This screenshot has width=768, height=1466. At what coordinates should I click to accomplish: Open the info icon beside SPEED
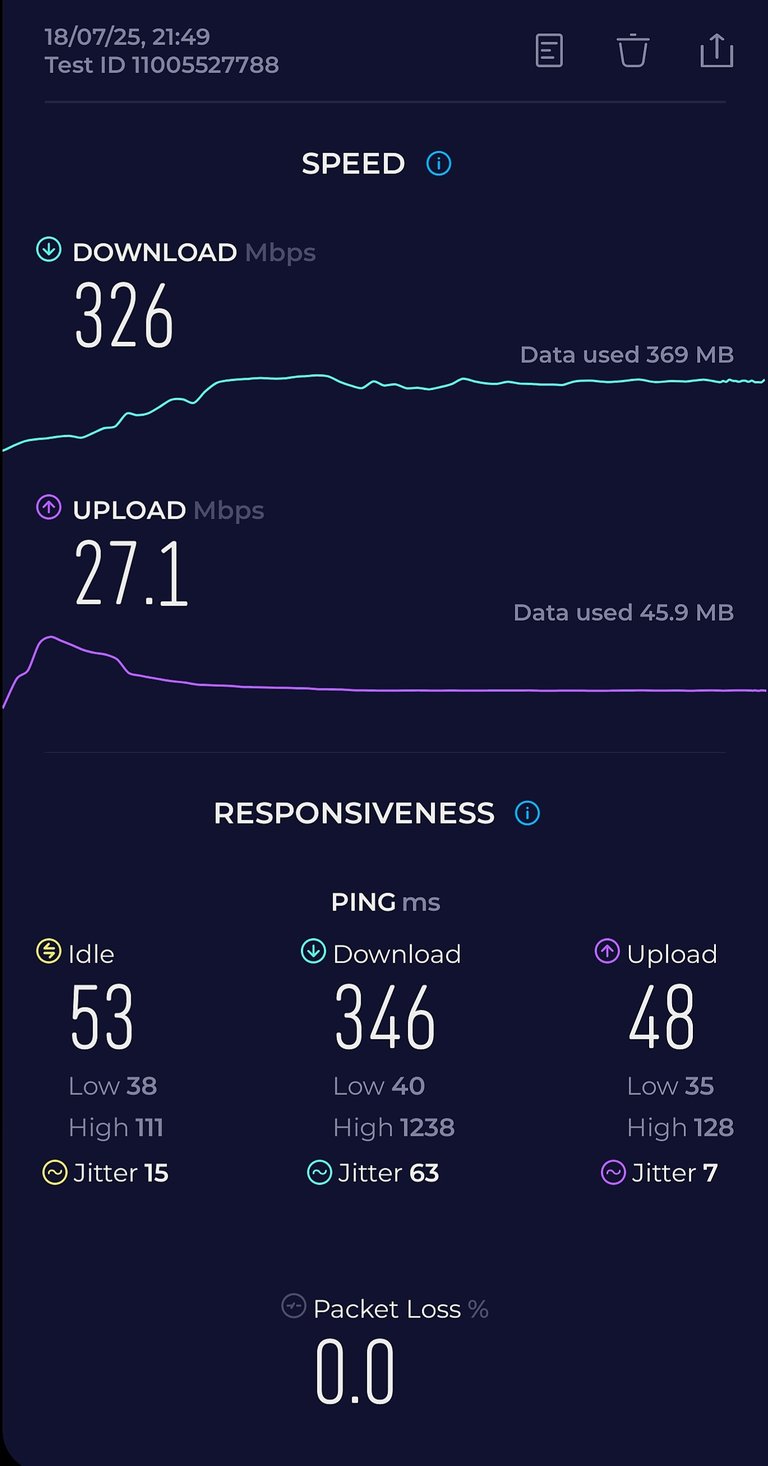point(439,163)
